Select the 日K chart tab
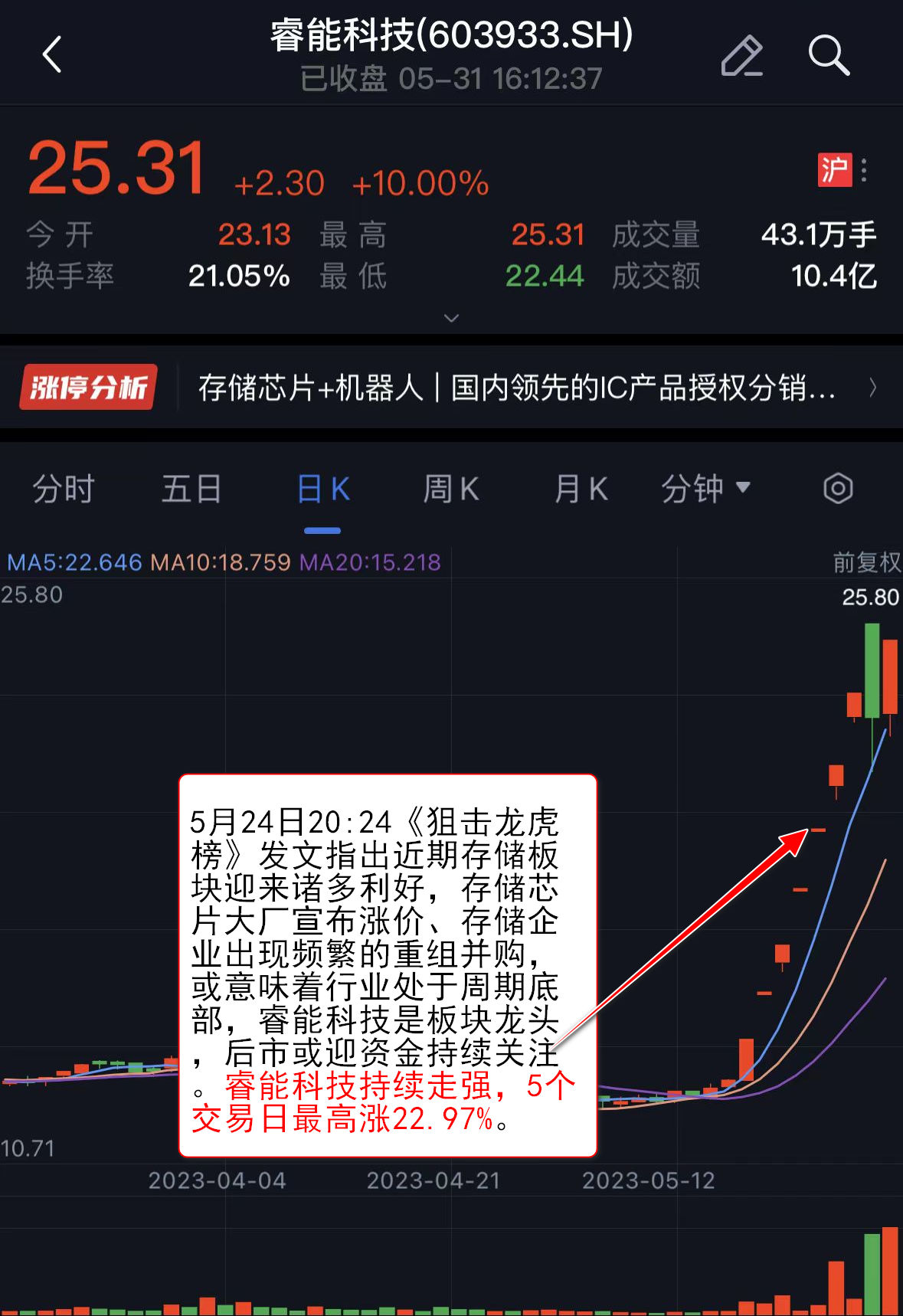The width and height of the screenshot is (903, 1316). 322,489
